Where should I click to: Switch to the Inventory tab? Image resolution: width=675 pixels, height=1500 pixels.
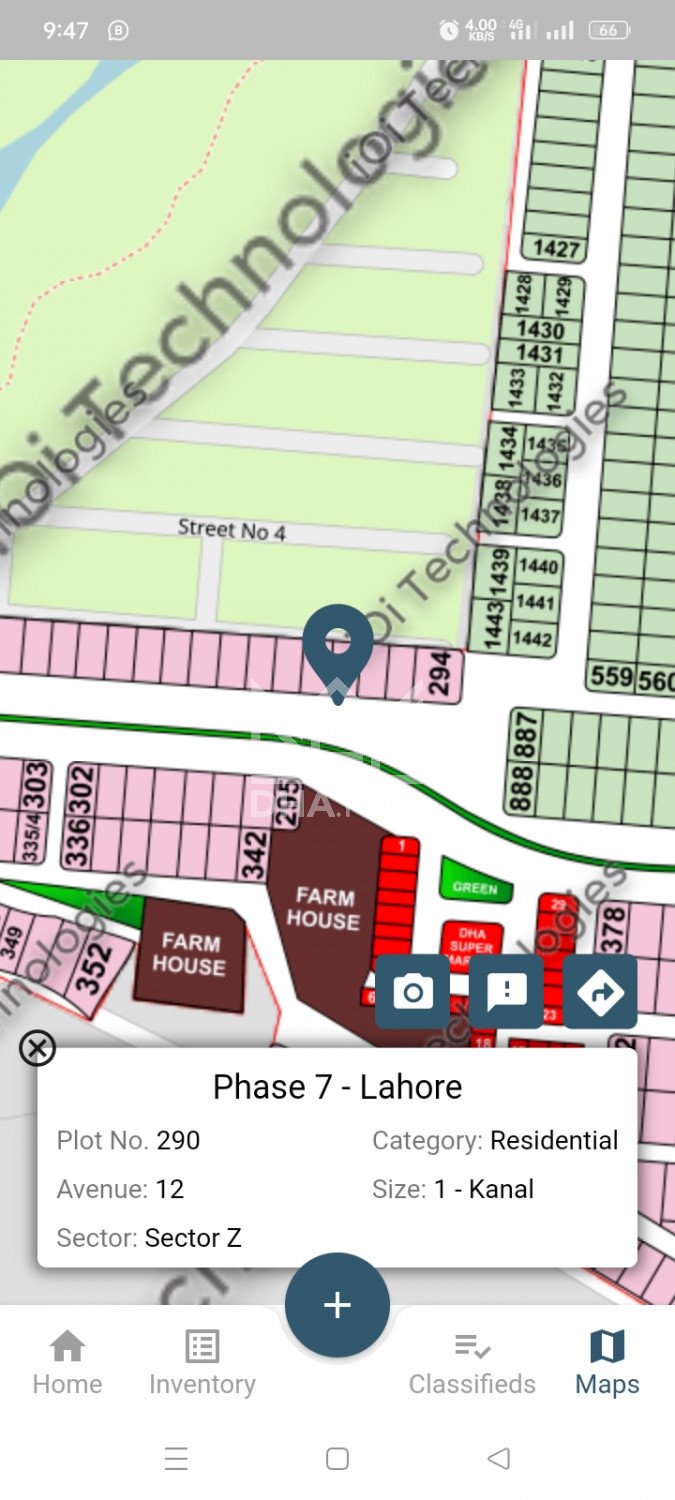[202, 1362]
